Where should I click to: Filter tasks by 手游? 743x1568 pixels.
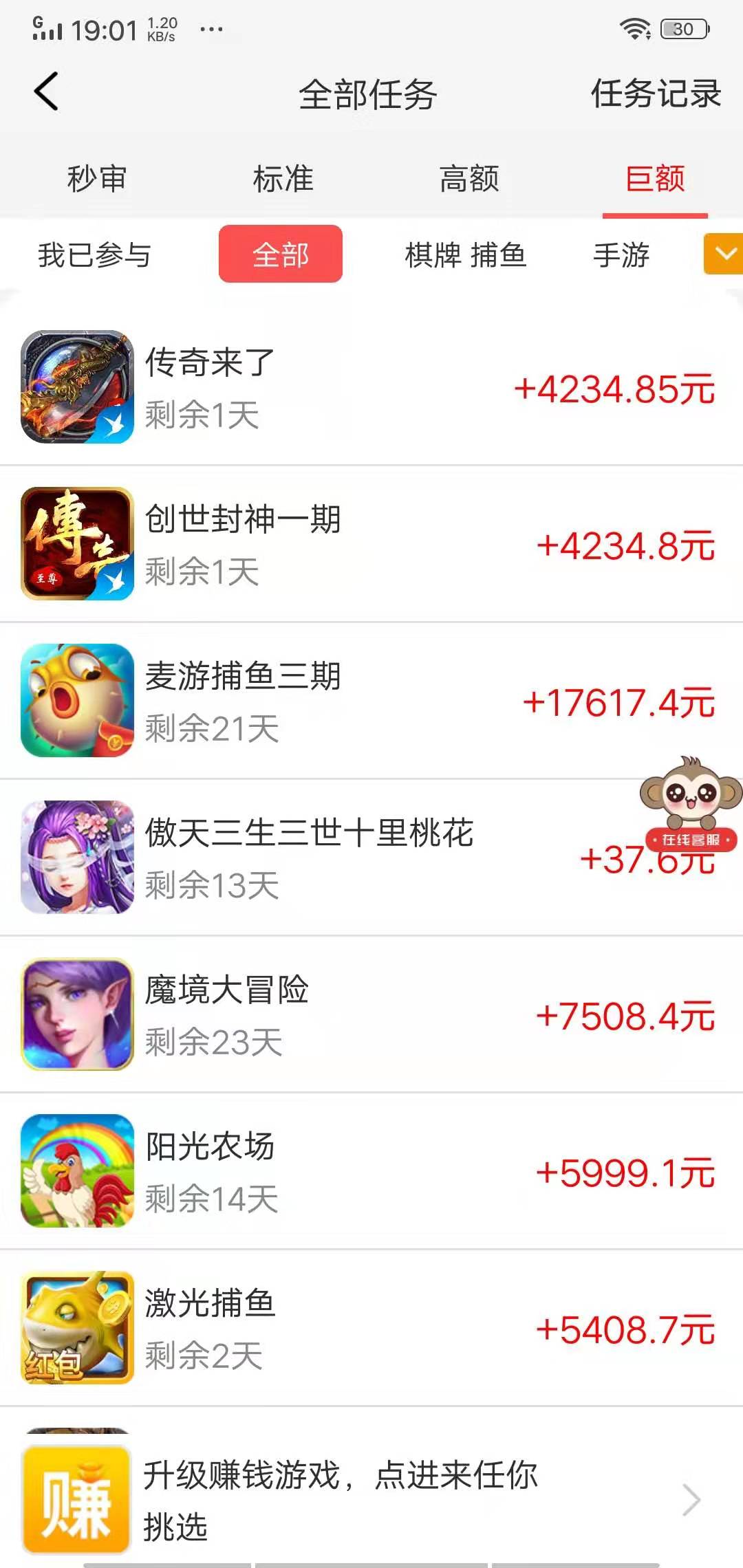[621, 255]
